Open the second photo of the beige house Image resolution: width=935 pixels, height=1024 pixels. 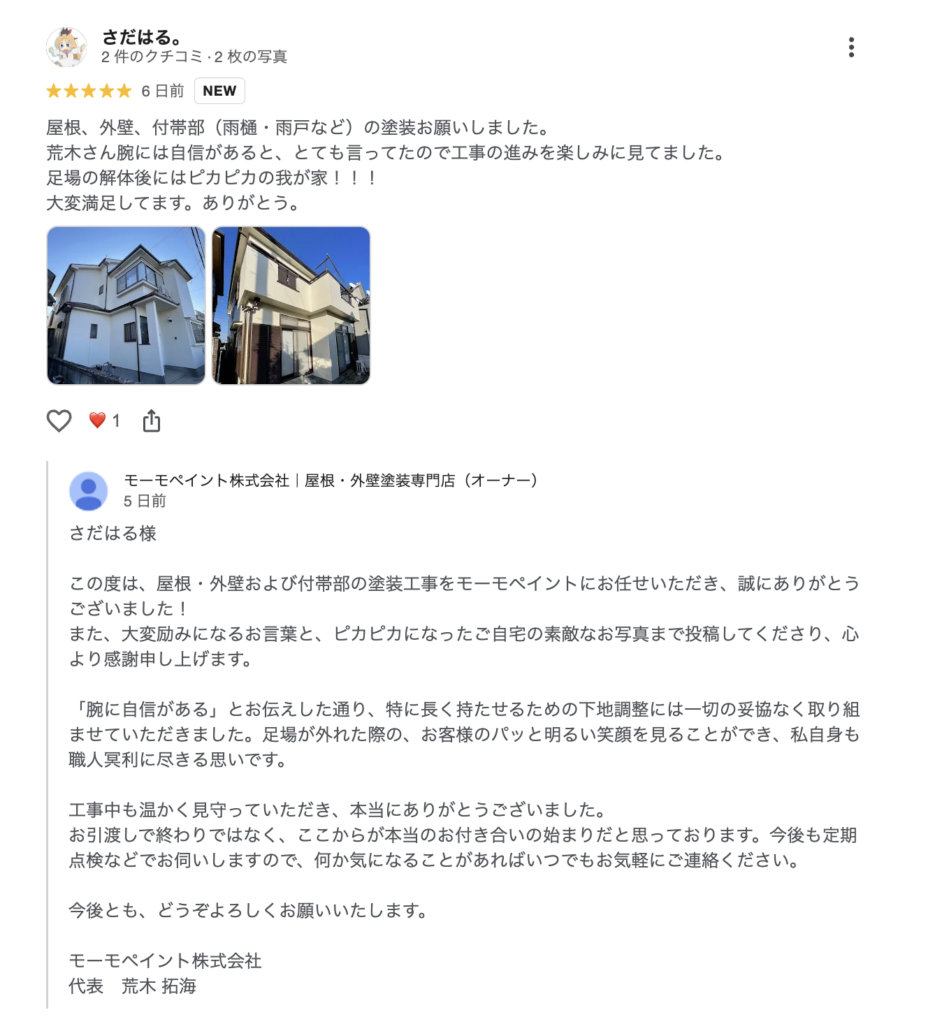click(291, 305)
